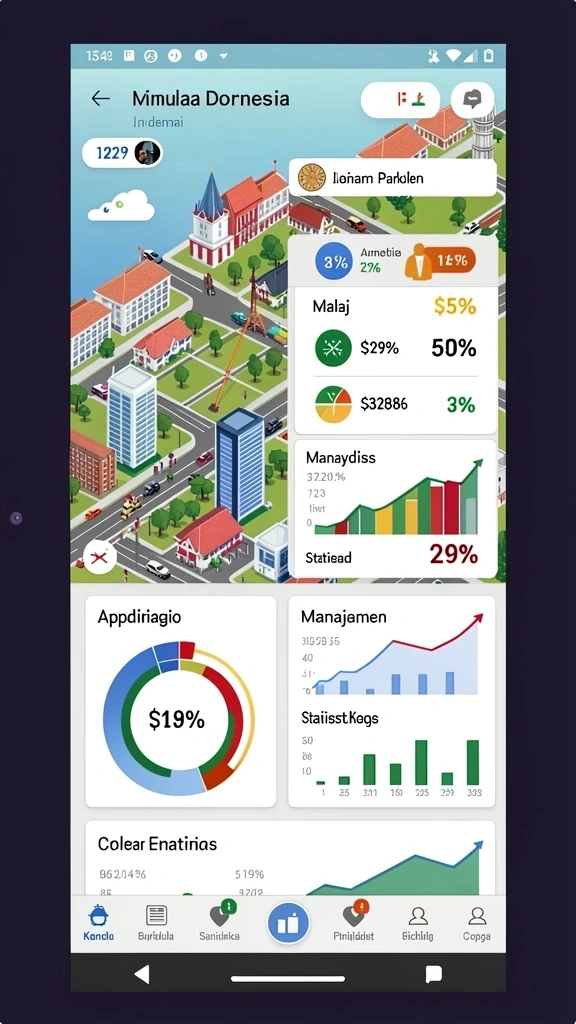576x1024 pixels.
Task: Open the Manajemen chart card
Action: (x=391, y=701)
